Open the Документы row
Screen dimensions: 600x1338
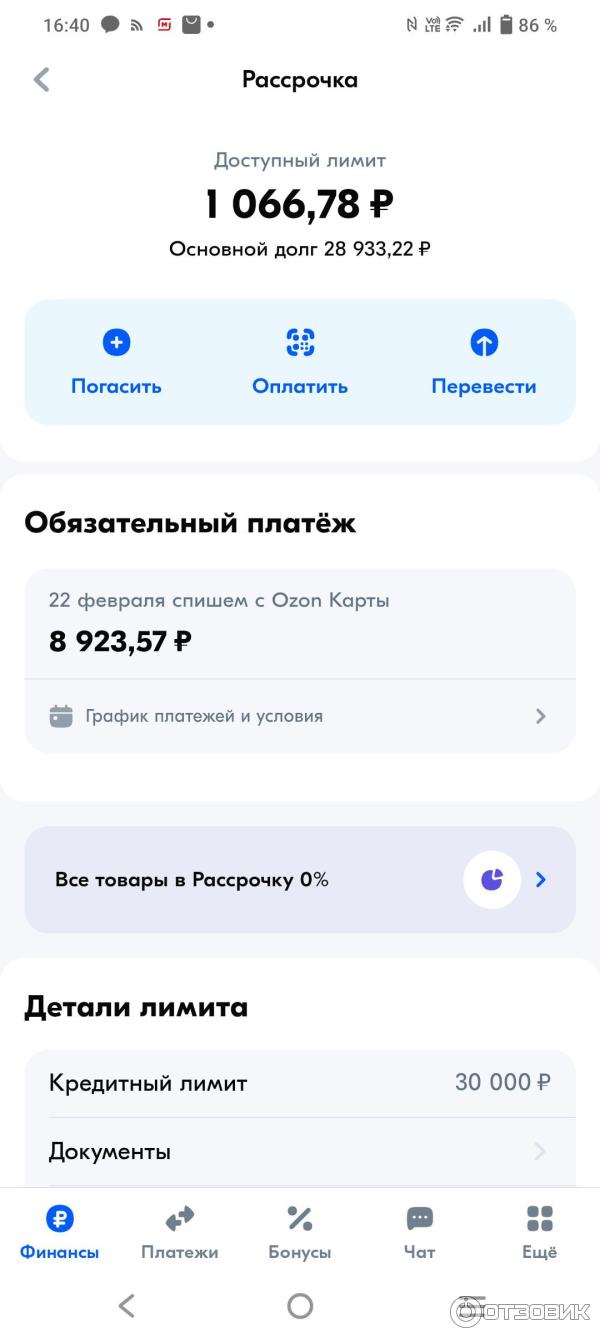coord(299,1152)
